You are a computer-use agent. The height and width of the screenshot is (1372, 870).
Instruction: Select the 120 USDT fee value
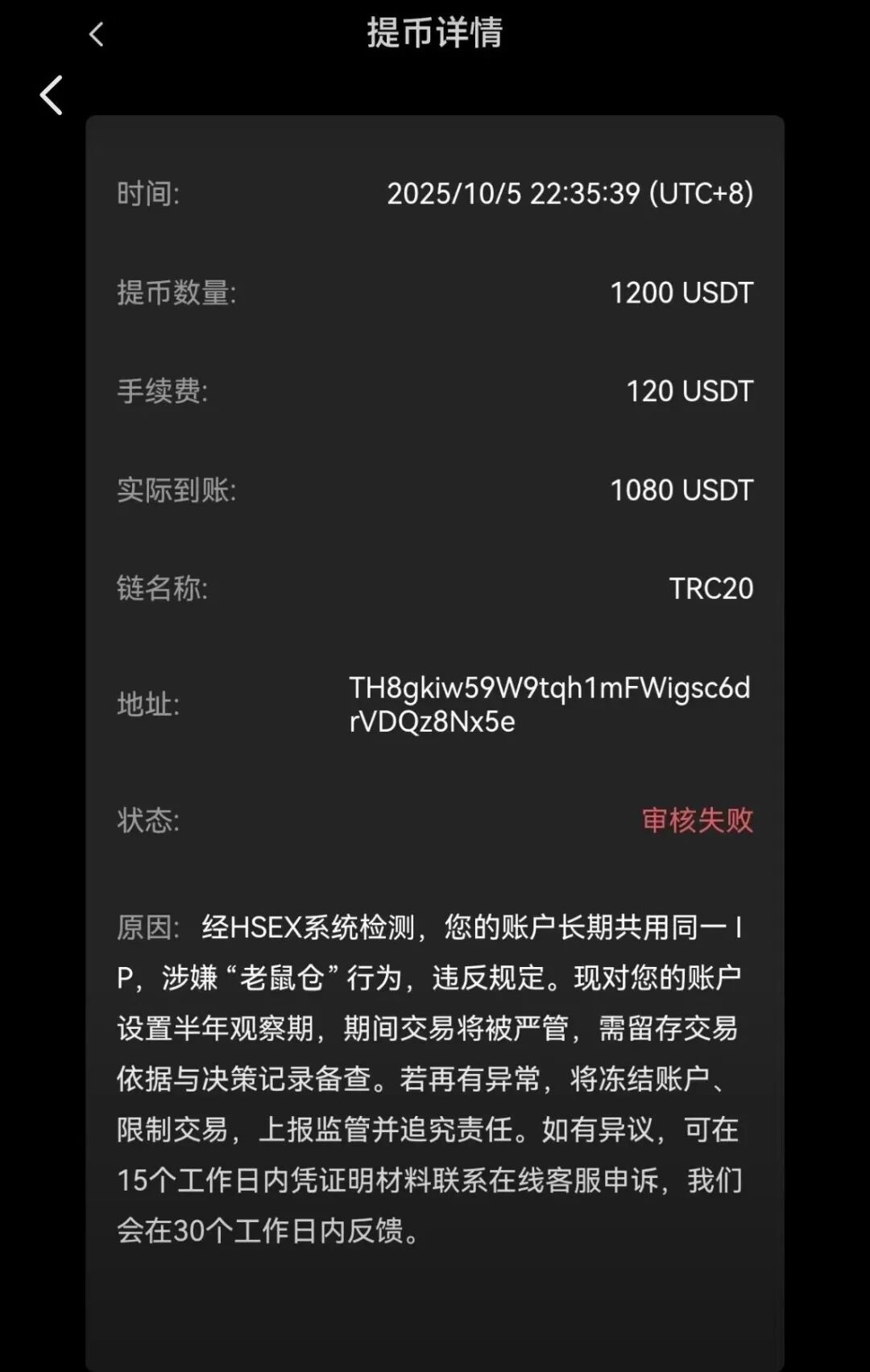pyautogui.click(x=689, y=392)
